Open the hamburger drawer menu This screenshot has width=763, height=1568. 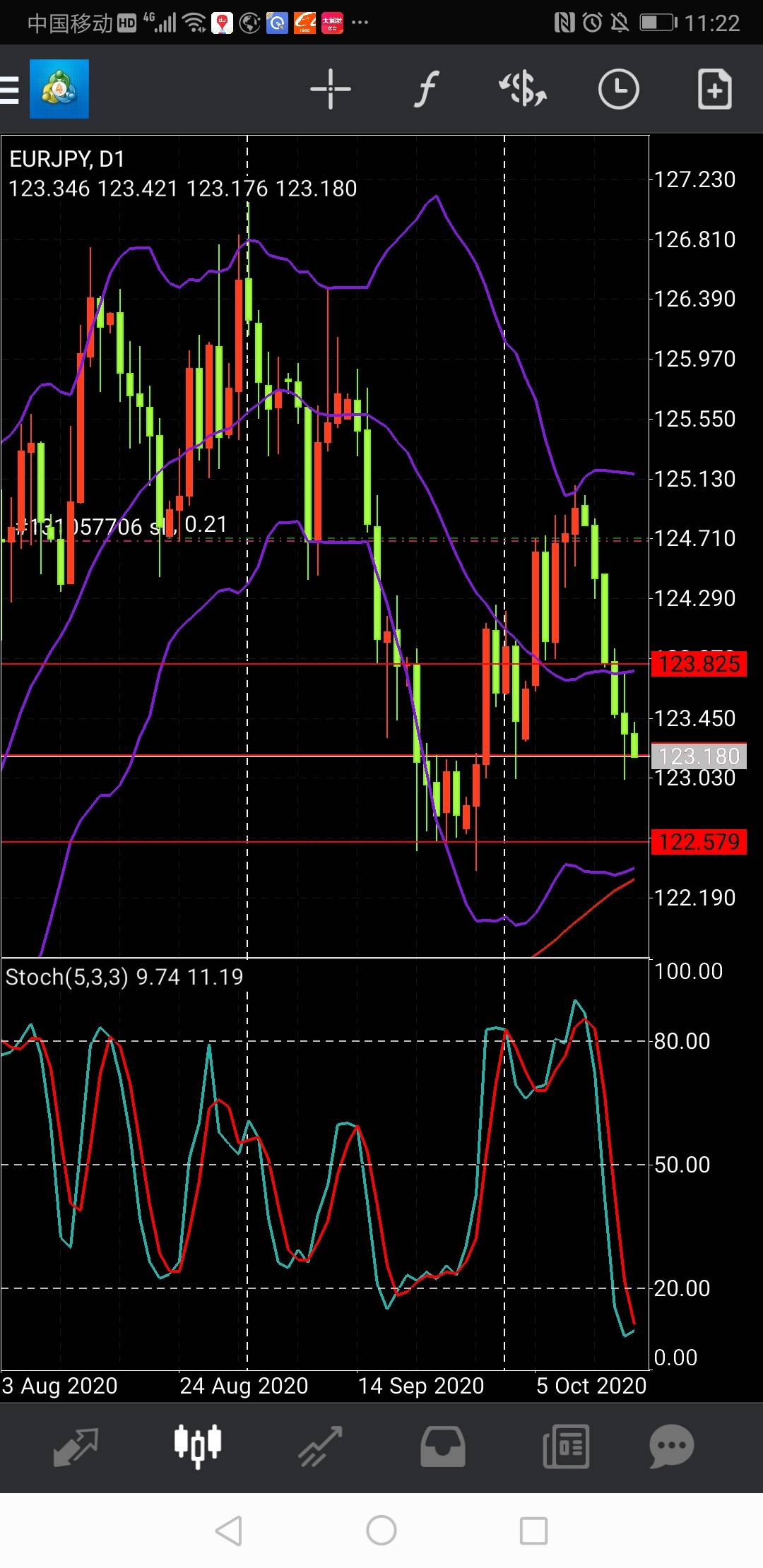[10, 90]
